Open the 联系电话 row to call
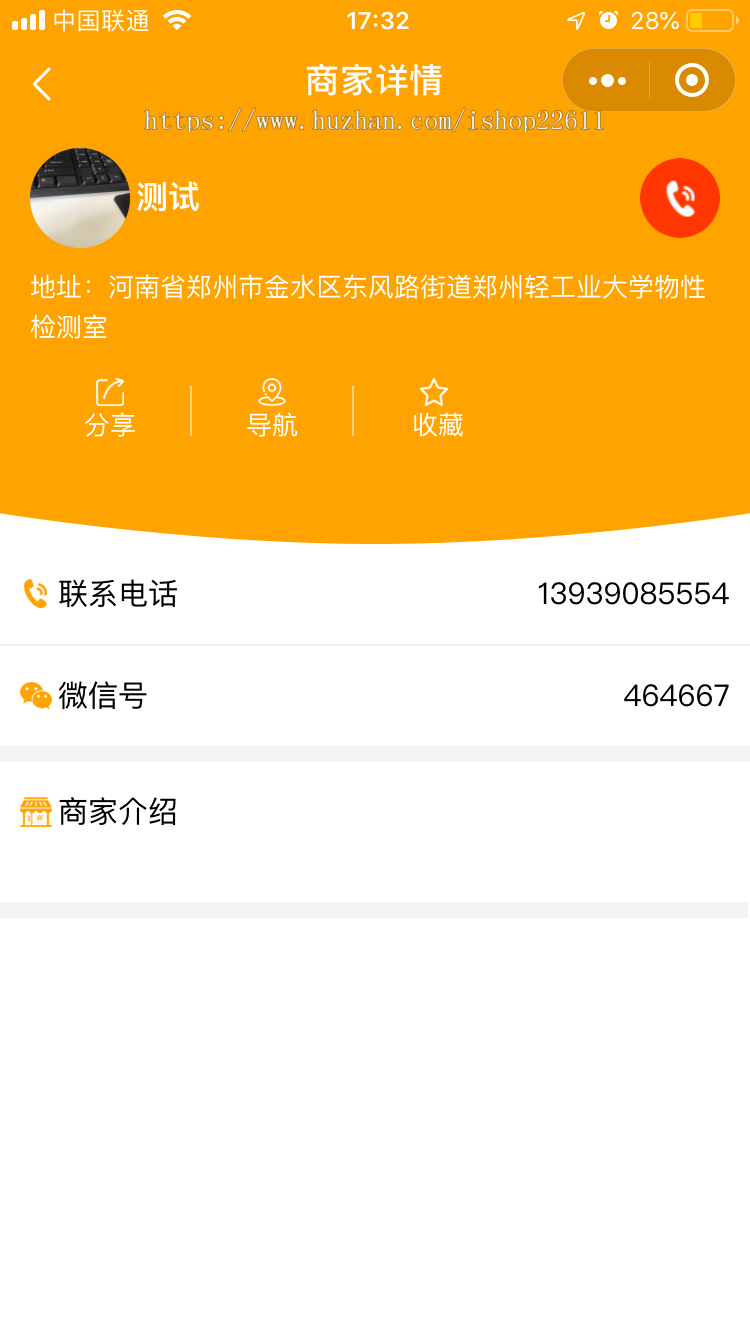 [x=375, y=593]
